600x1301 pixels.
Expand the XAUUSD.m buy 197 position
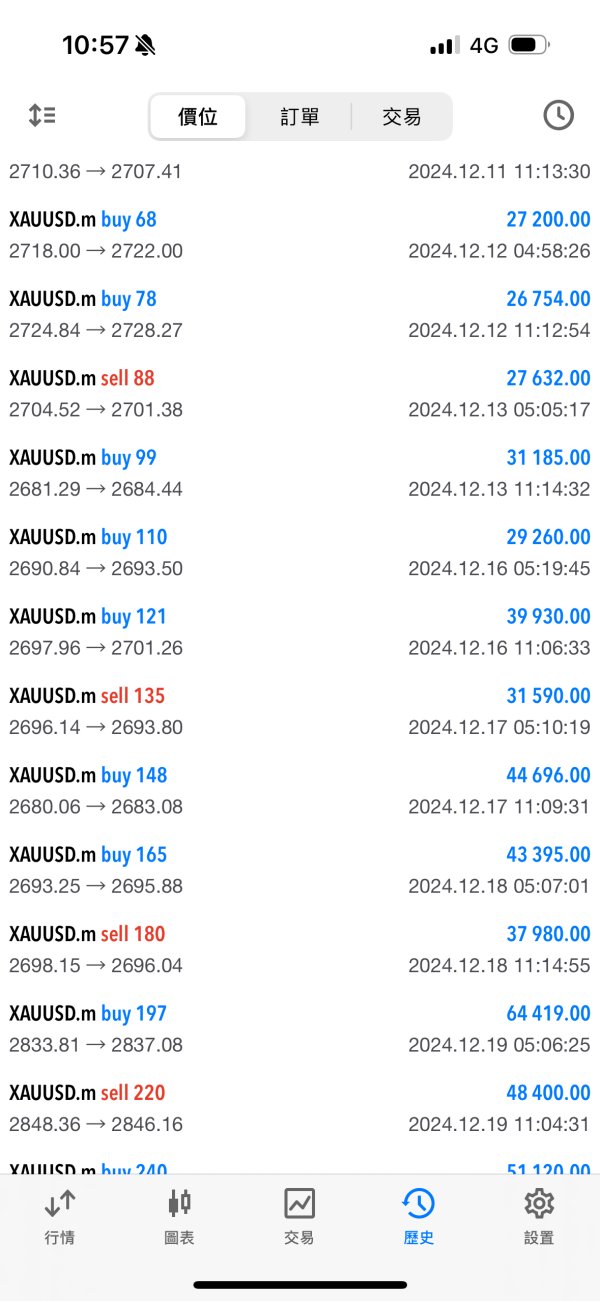point(300,1029)
